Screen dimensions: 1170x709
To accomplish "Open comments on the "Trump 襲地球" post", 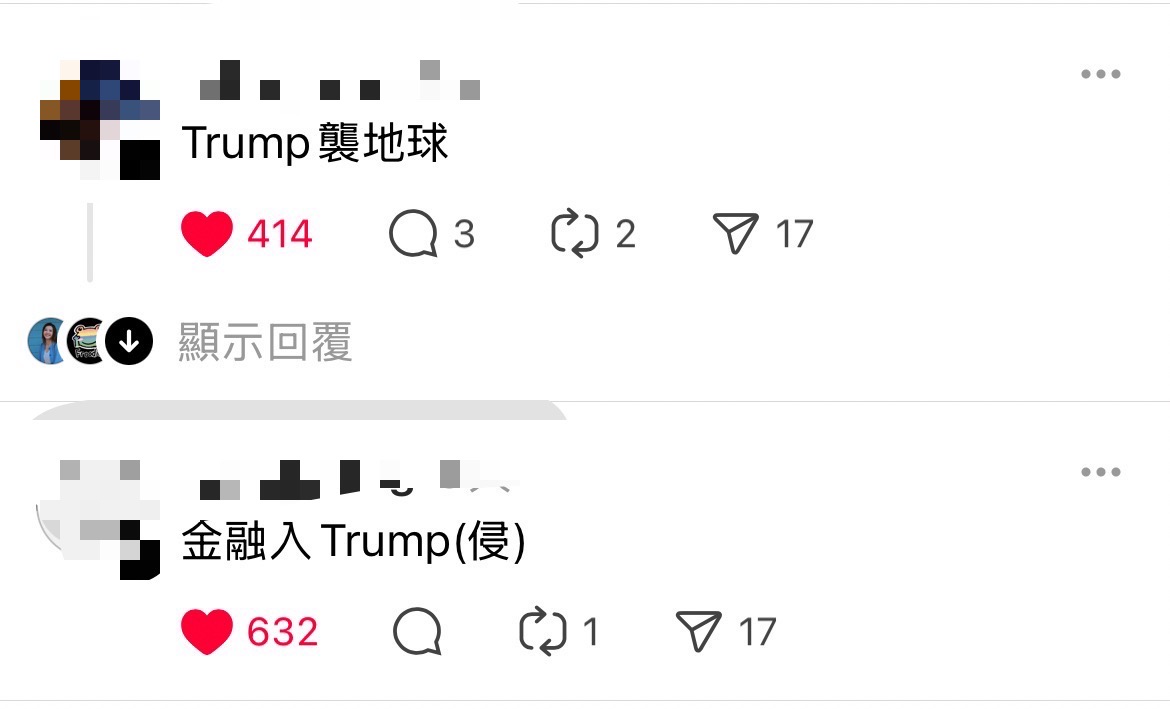I will click(x=413, y=234).
